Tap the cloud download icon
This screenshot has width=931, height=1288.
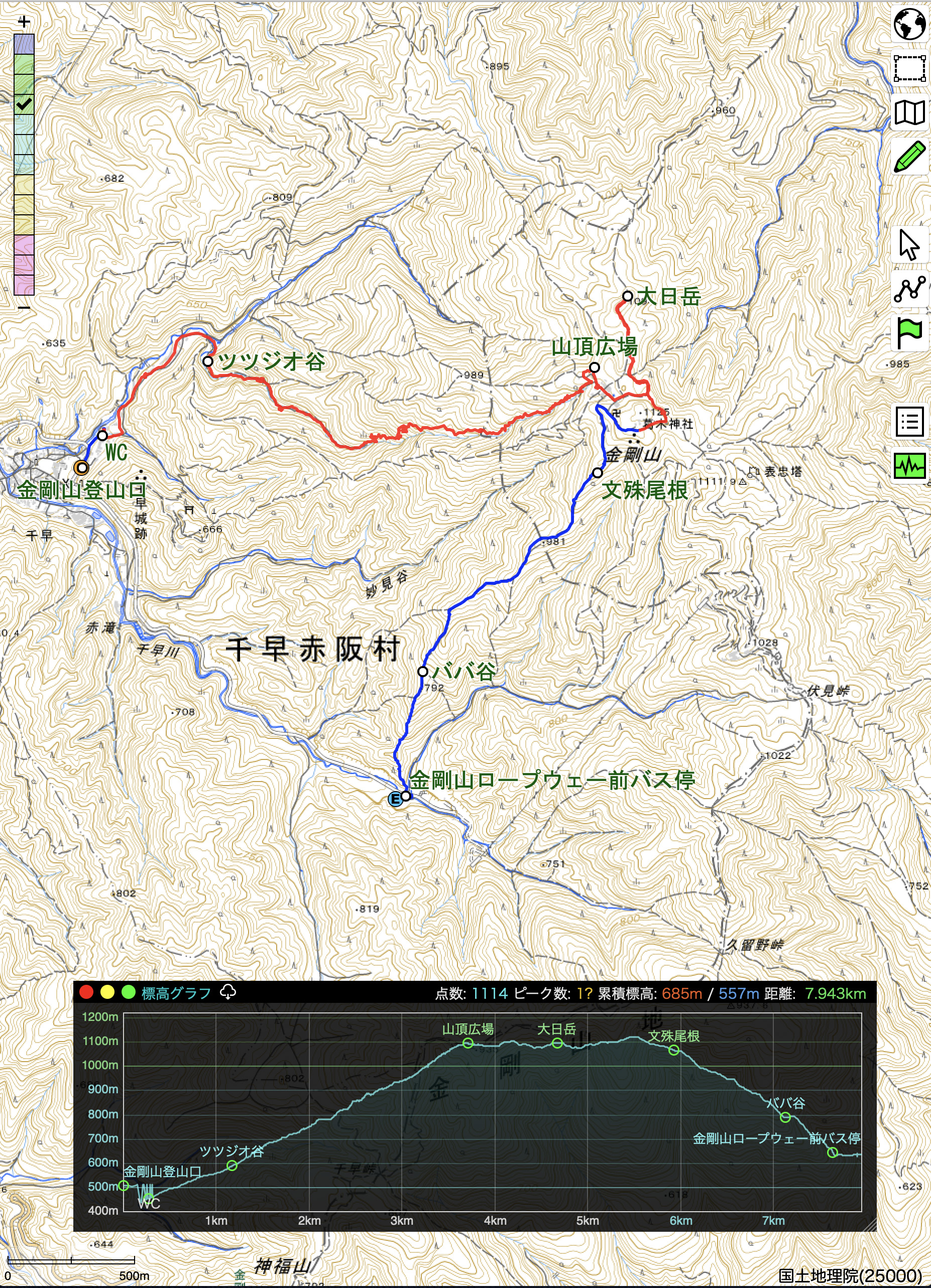point(228,992)
